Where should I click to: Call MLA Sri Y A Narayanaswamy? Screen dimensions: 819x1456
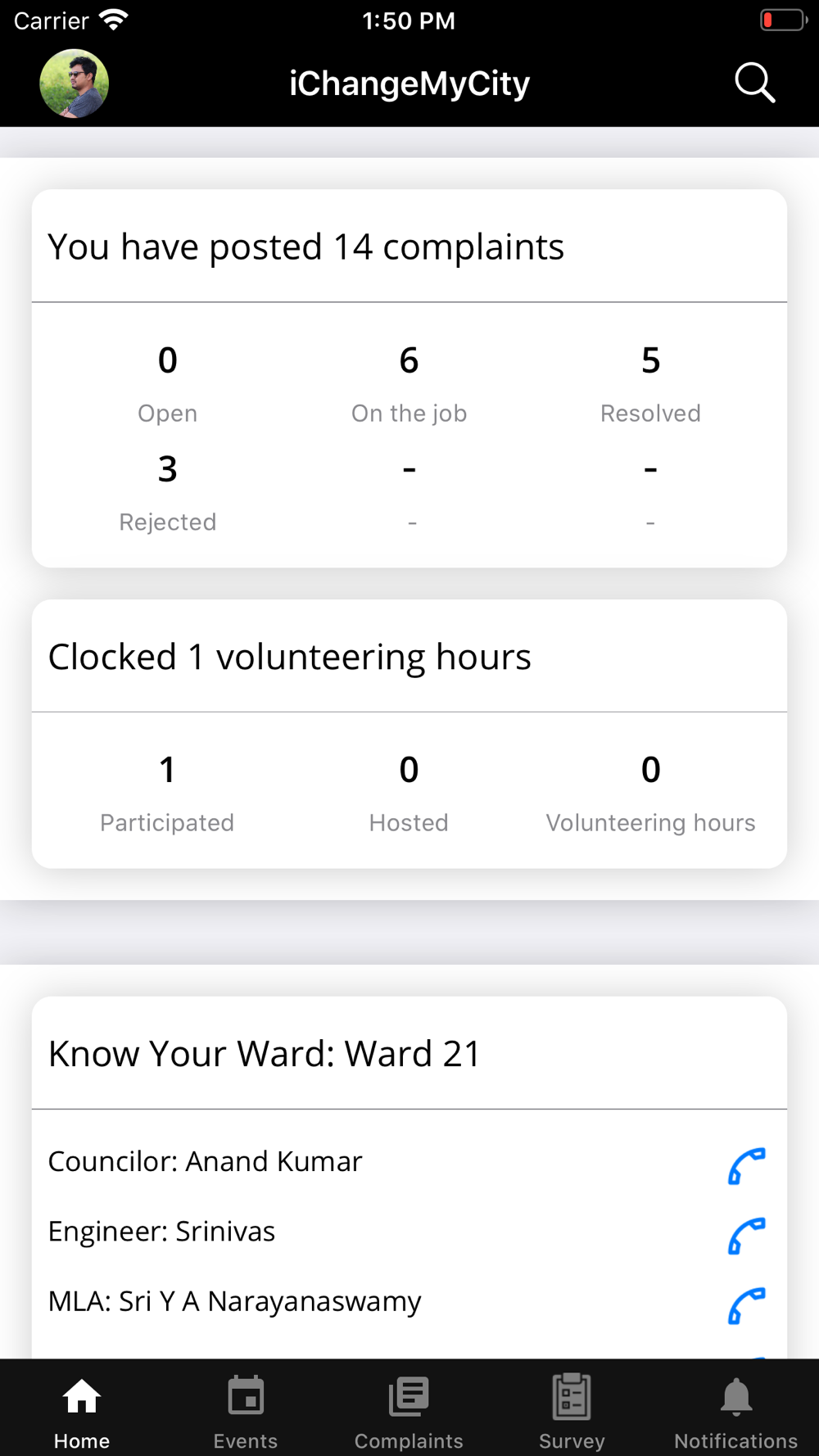(x=746, y=1305)
